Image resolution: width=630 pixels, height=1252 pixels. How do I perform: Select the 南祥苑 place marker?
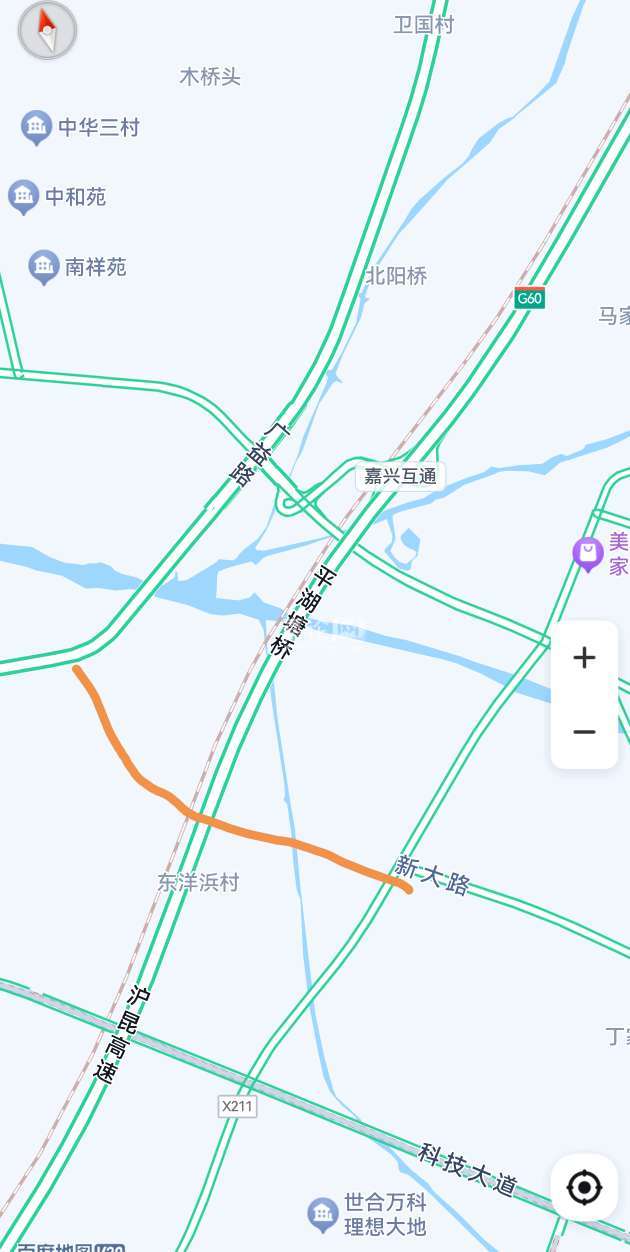tap(43, 266)
